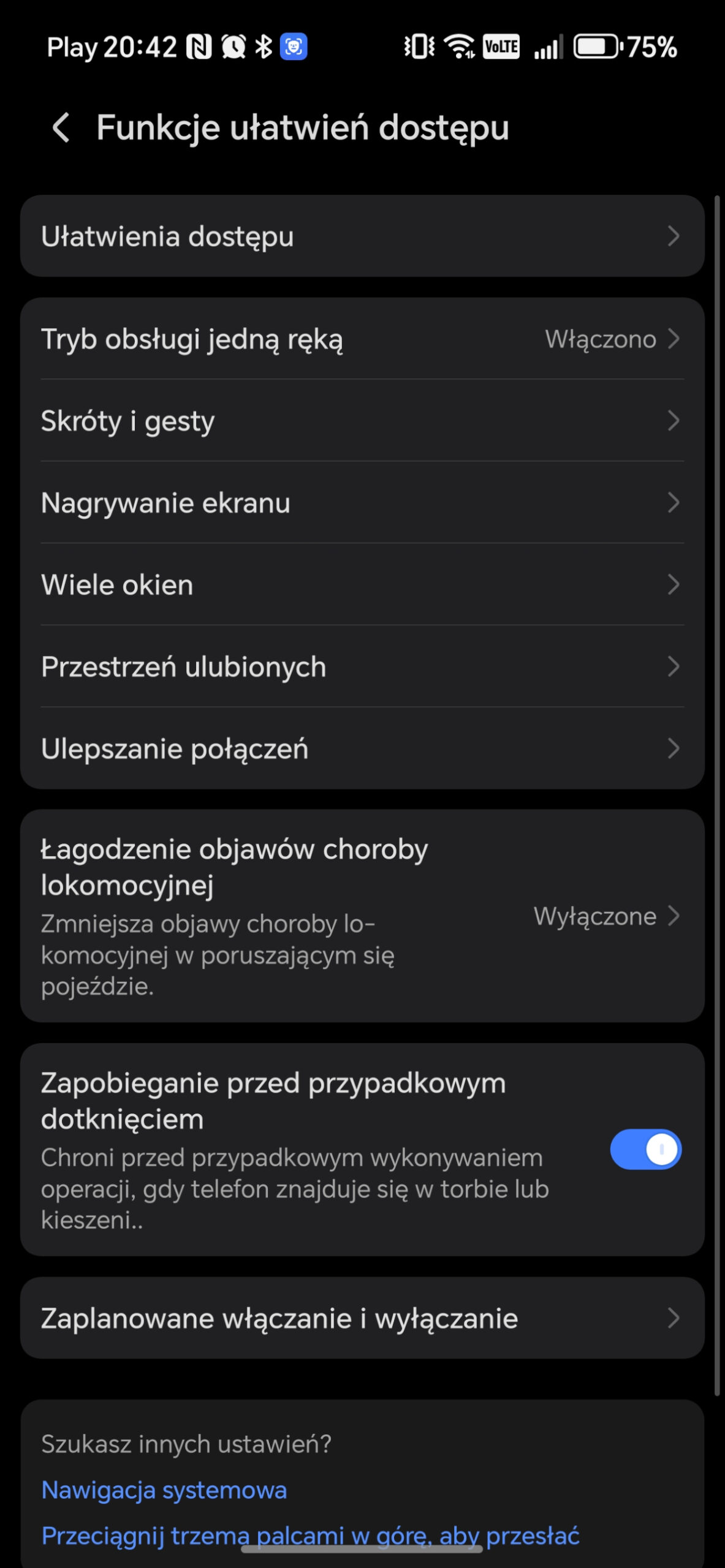This screenshot has height=1568, width=725.
Task: Open Wiele okien
Action: tap(362, 585)
